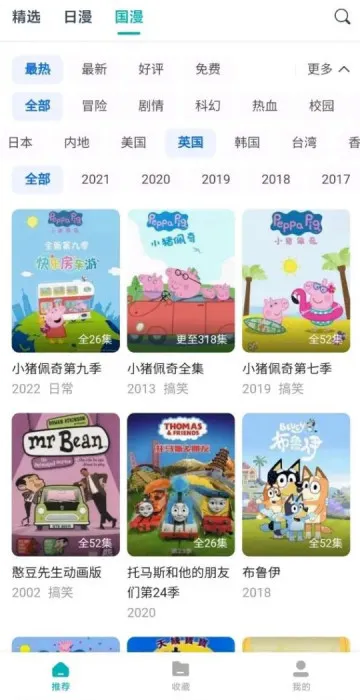Sort by 最新
The width and height of the screenshot is (360, 700).
(94, 69)
